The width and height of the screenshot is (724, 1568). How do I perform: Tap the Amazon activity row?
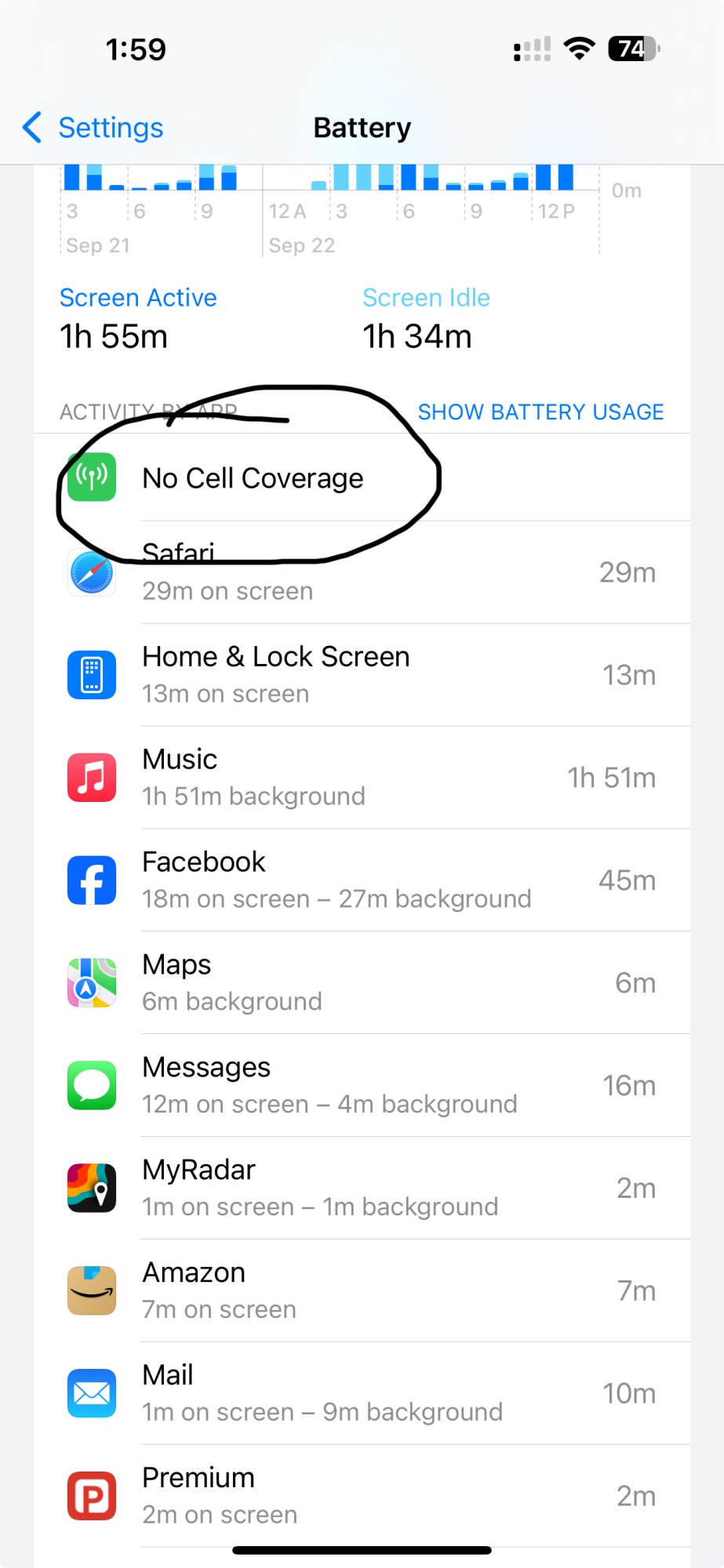361,1291
